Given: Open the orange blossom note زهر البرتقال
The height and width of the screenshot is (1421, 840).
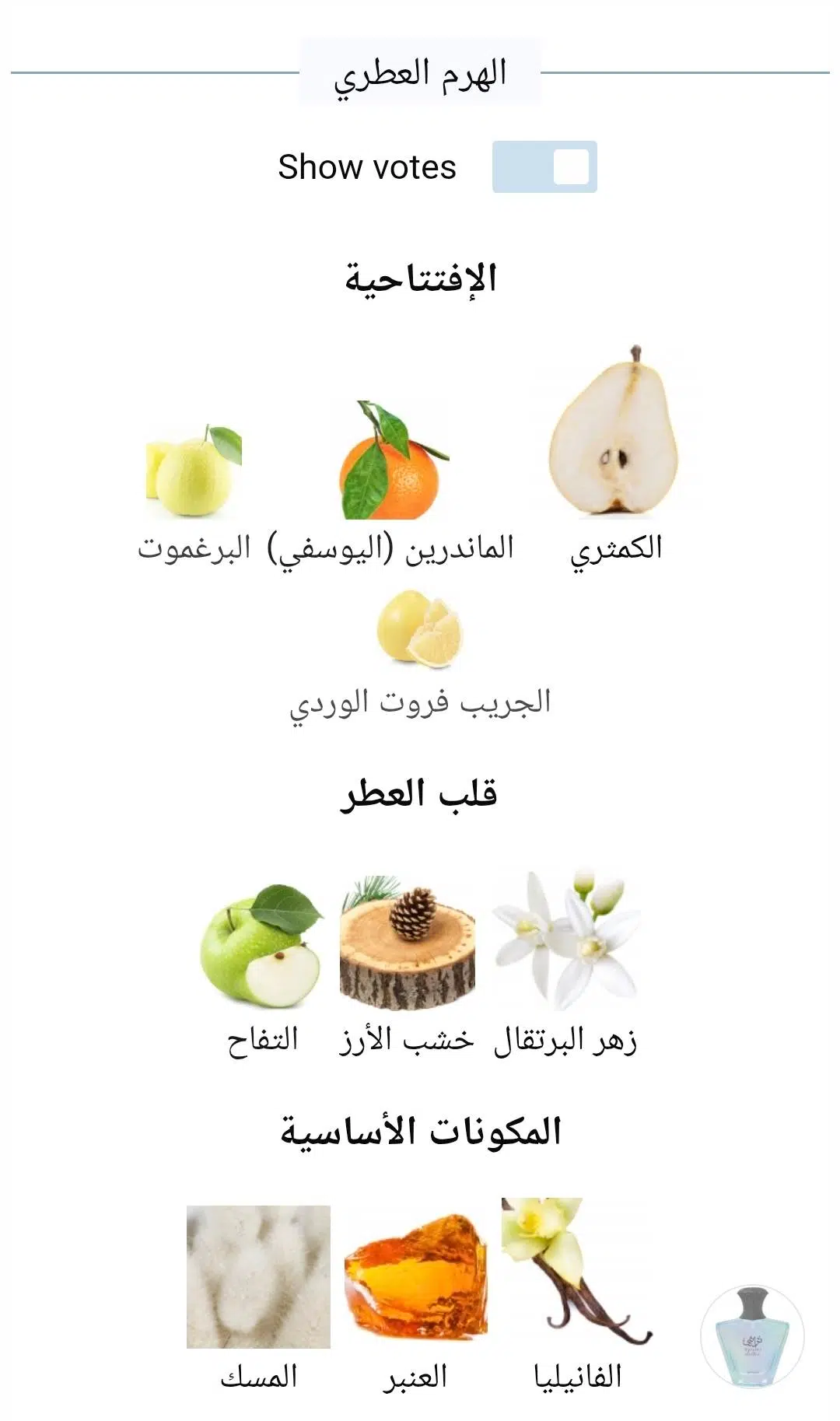Looking at the screenshot, I should coord(565,940).
